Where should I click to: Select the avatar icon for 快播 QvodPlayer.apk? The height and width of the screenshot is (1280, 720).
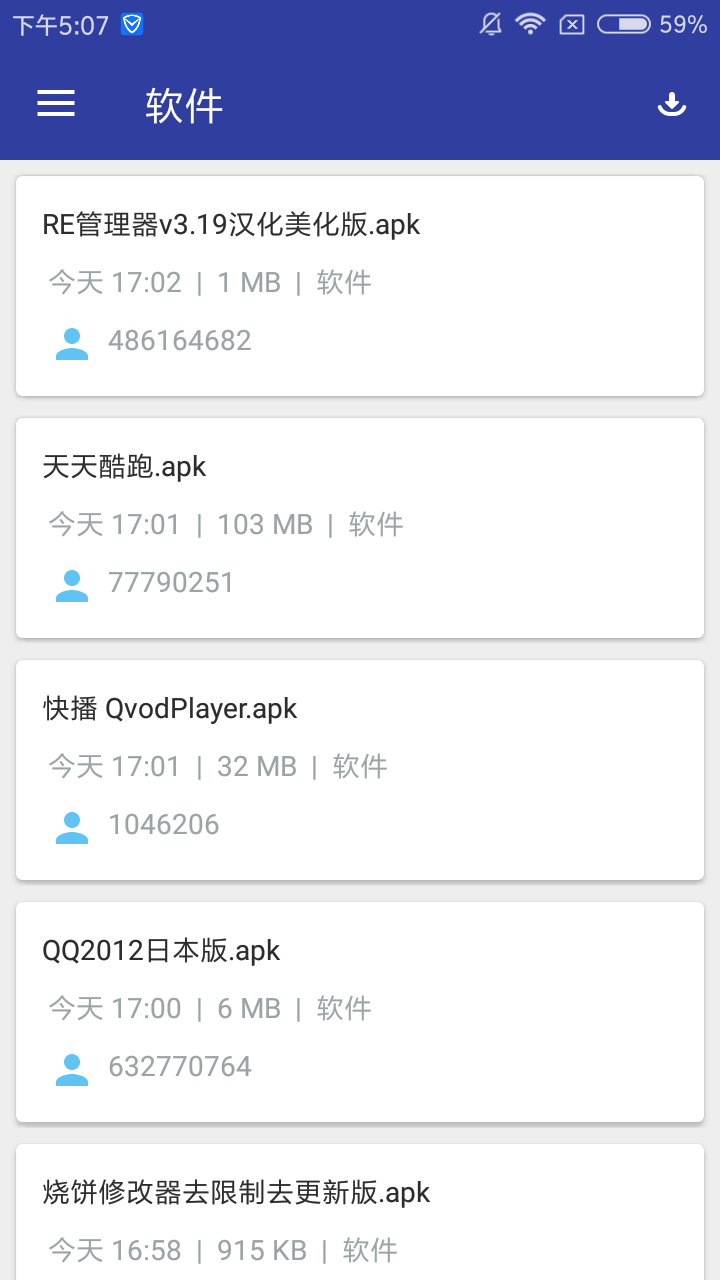[x=72, y=824]
